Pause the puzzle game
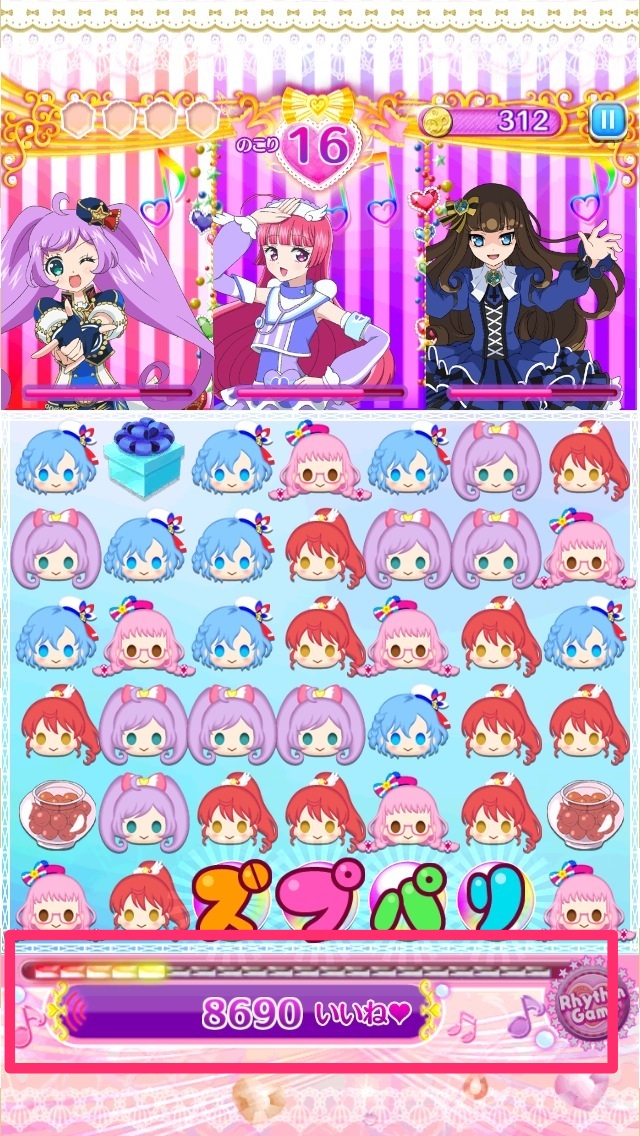Viewport: 640px width, 1136px height. (605, 122)
